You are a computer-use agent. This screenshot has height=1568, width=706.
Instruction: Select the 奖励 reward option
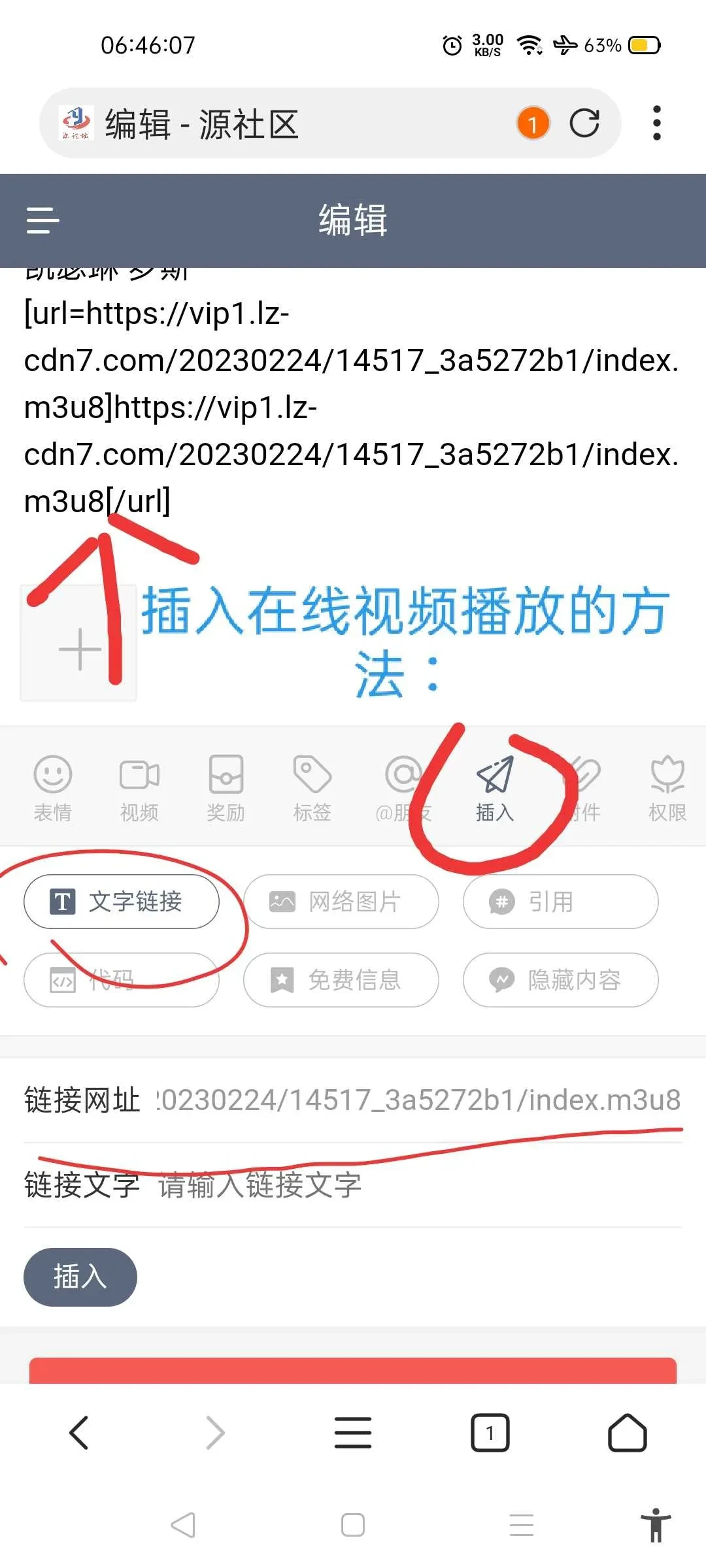point(226,788)
